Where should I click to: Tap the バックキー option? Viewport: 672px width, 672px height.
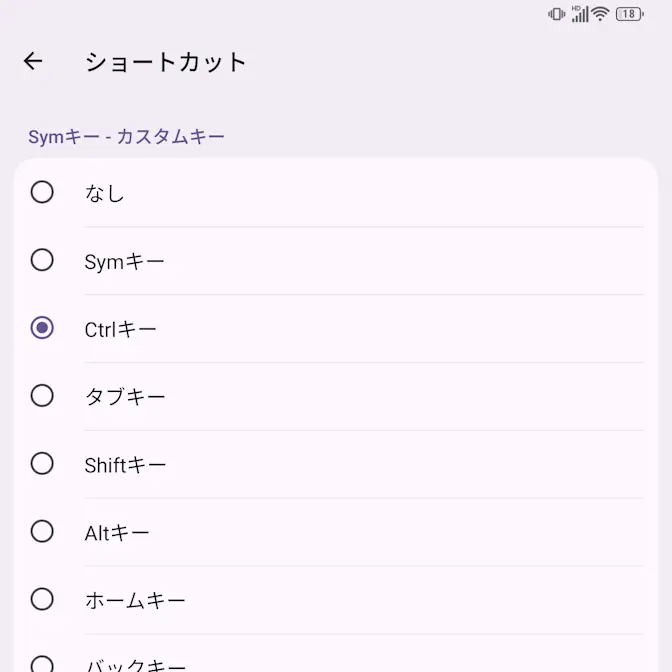pos(42,662)
